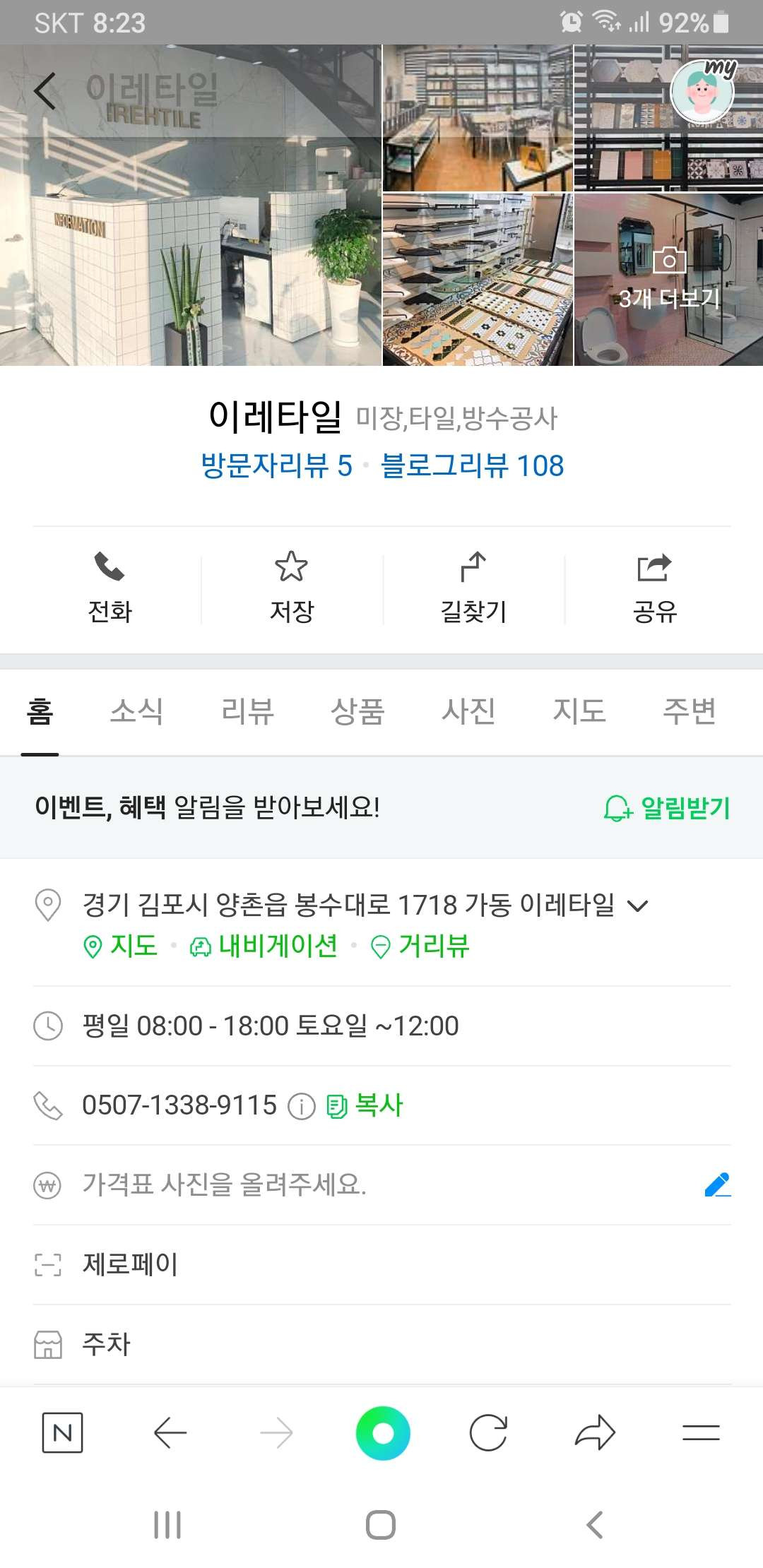Viewport: 763px width, 1568px height.
Task: Save this place with 저장
Action: click(291, 588)
